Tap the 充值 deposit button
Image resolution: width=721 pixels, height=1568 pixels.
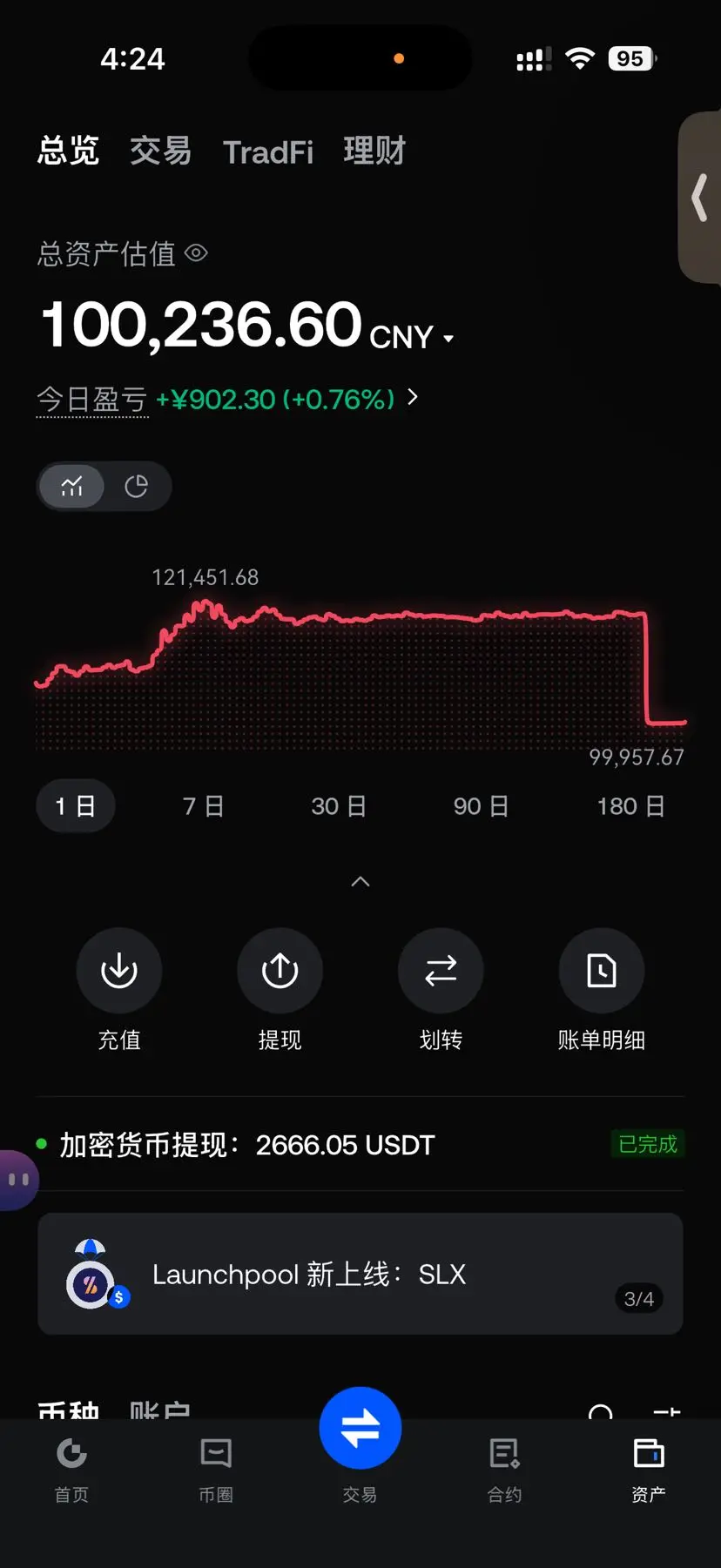click(x=119, y=990)
